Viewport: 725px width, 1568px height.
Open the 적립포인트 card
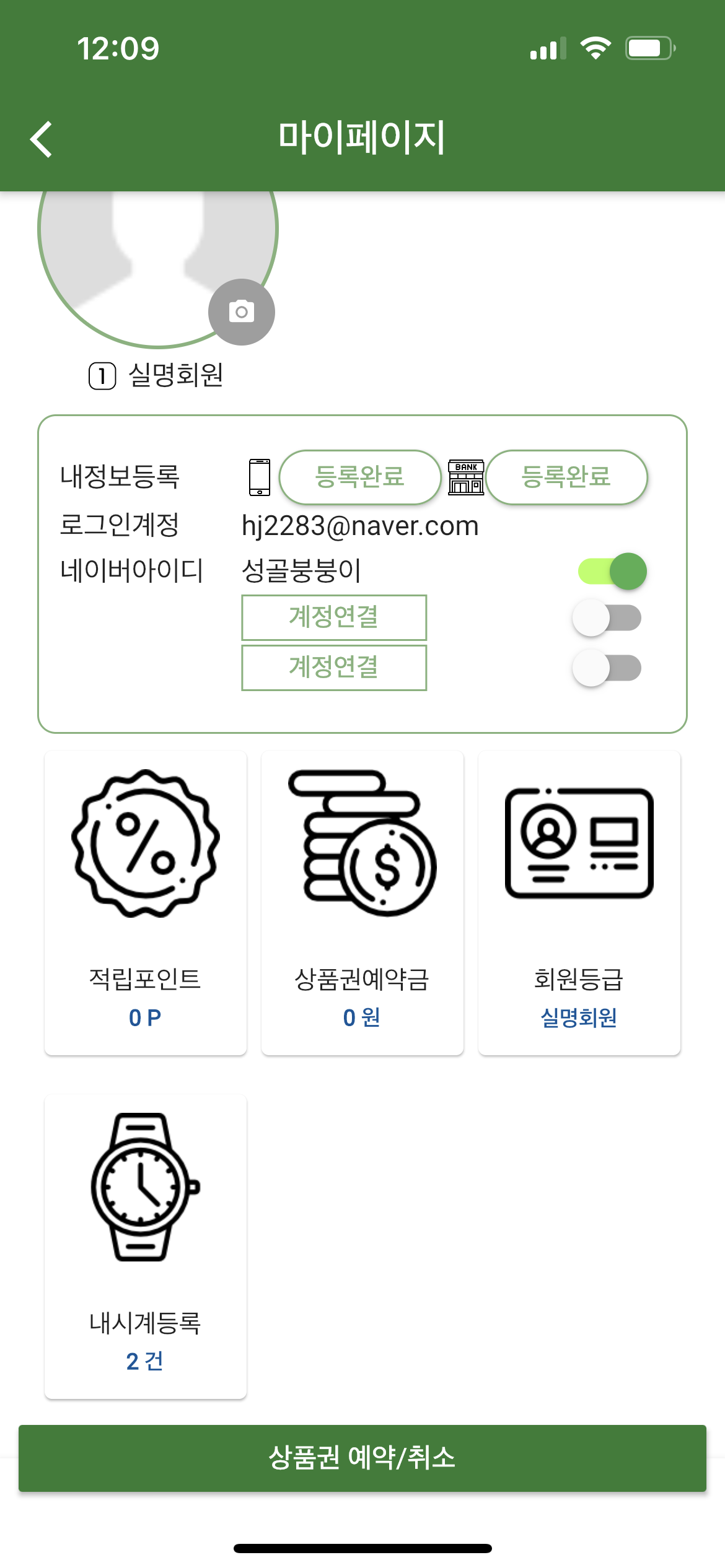click(x=146, y=902)
